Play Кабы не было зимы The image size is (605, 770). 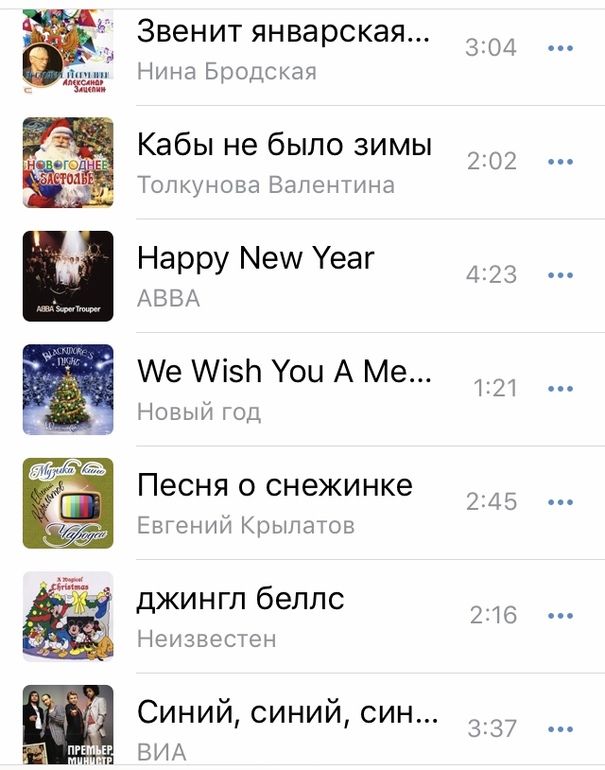point(284,162)
